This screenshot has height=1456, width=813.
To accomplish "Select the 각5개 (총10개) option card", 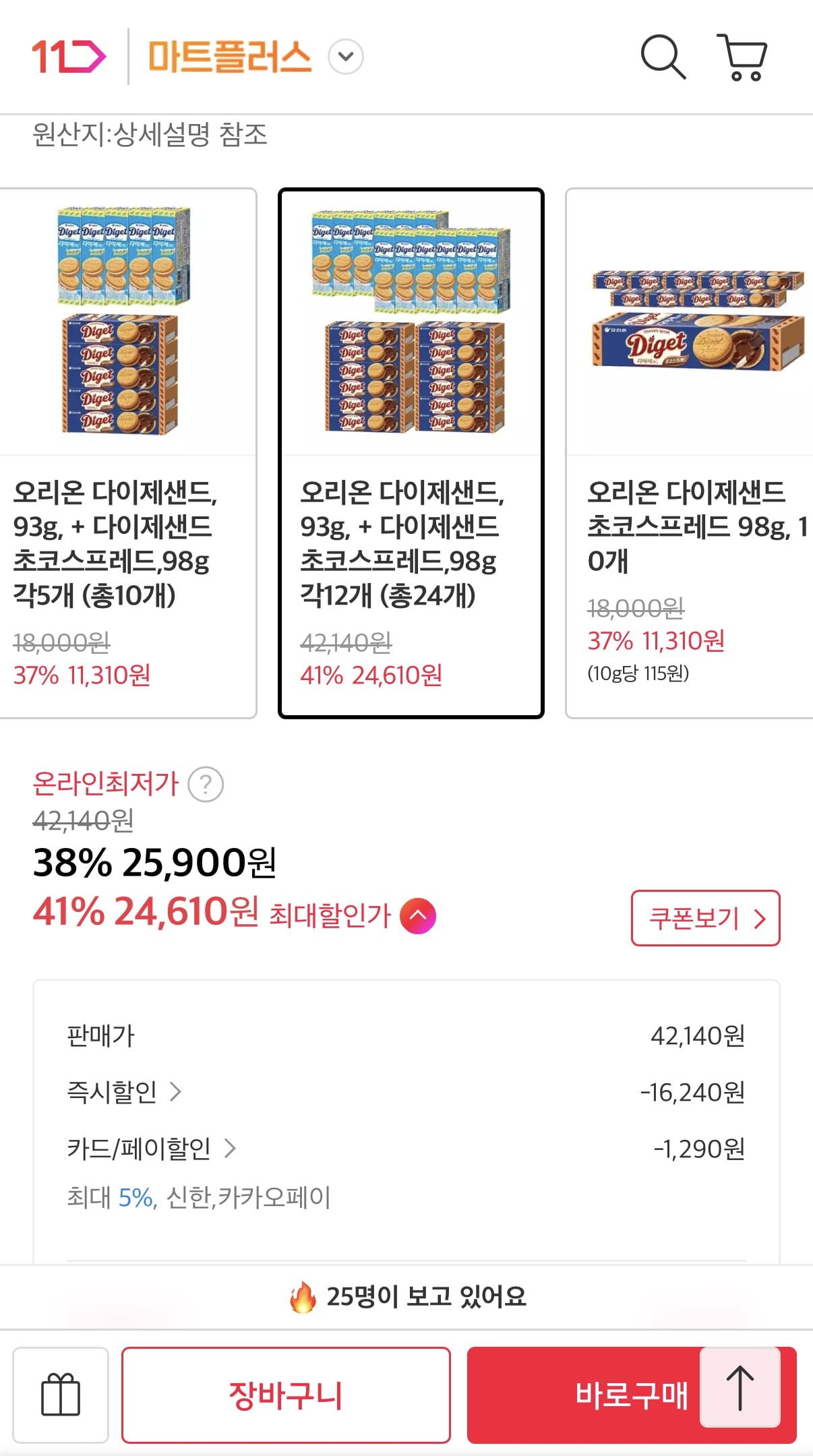I will (127, 453).
